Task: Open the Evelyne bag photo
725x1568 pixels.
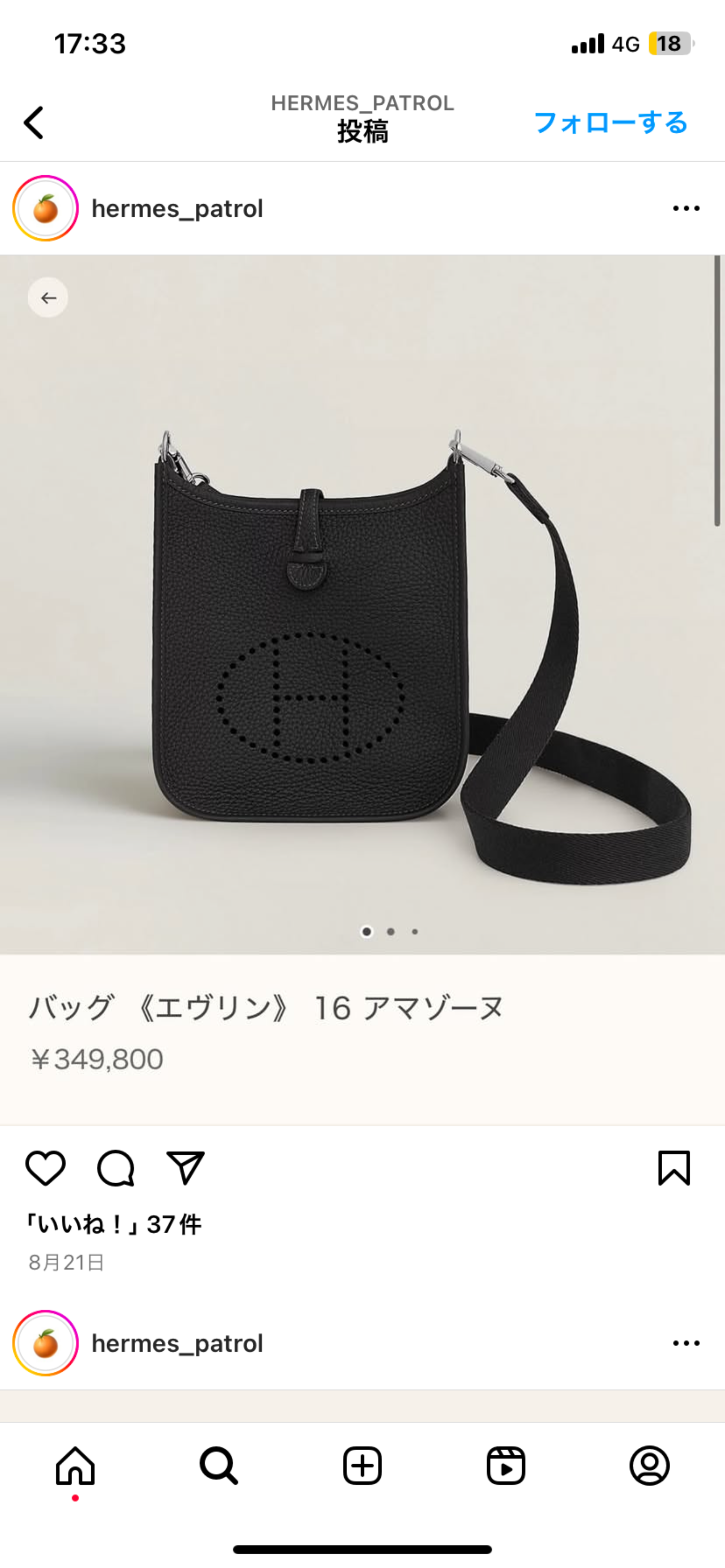Action: click(362, 609)
